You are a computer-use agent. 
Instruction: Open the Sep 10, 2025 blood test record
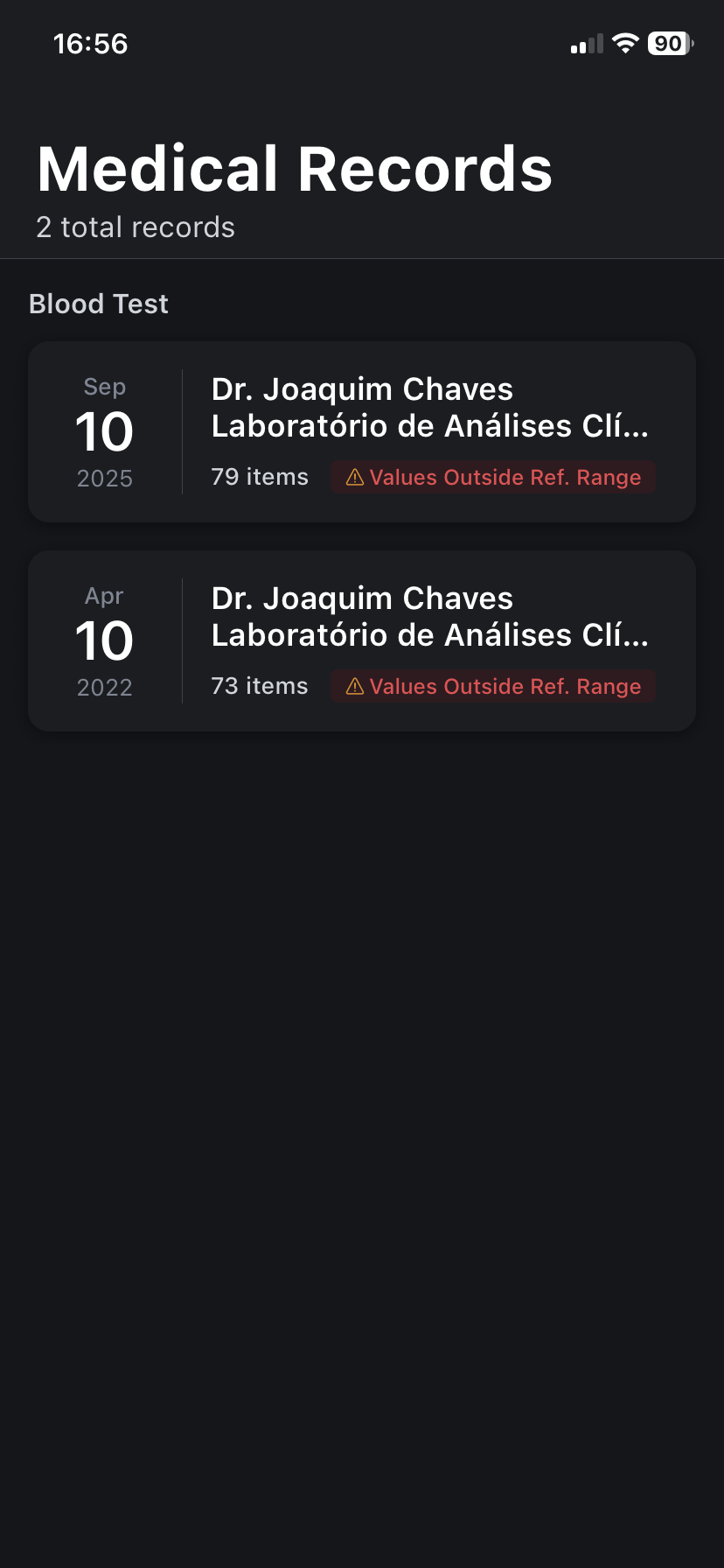362,432
